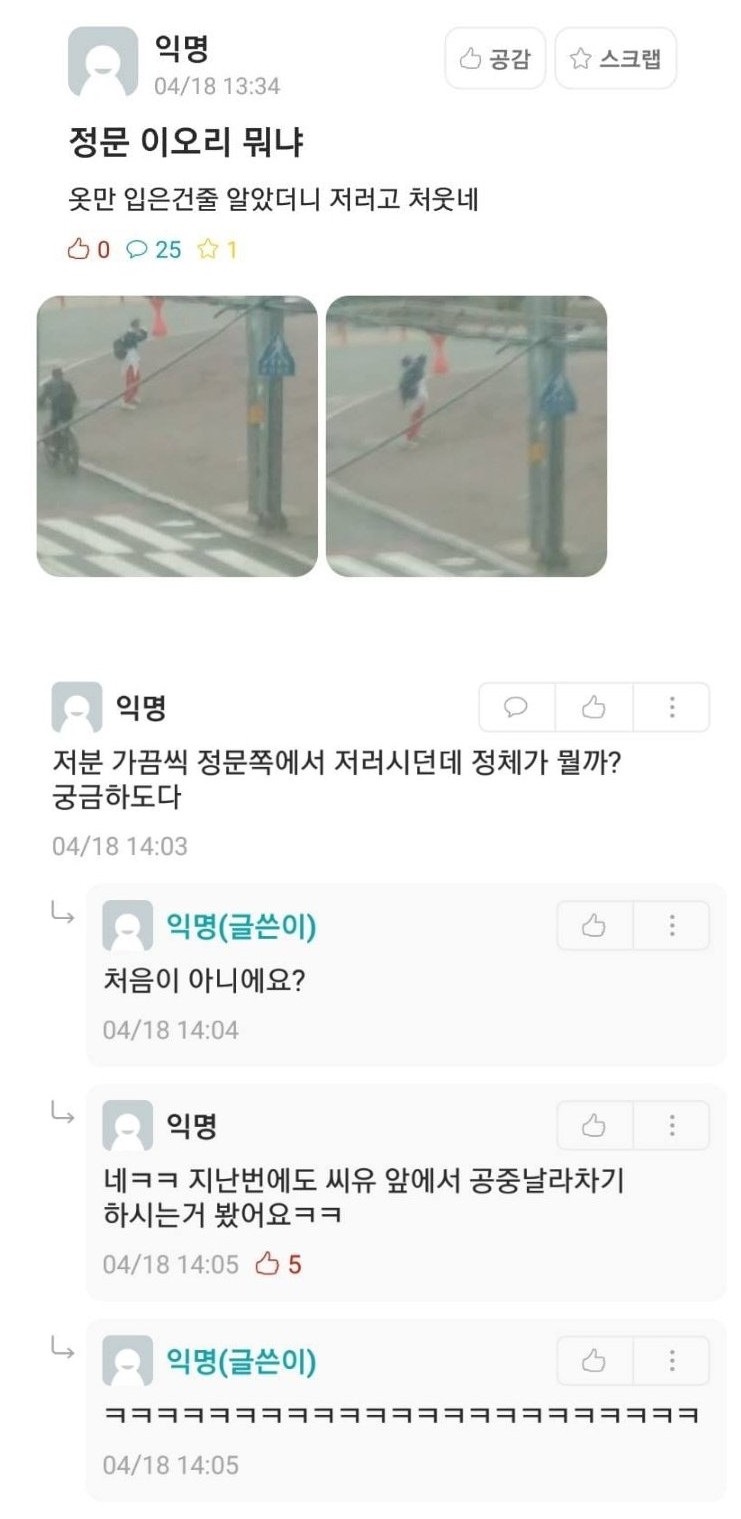Like the reply '처음이 아니에요?'

click(x=594, y=926)
